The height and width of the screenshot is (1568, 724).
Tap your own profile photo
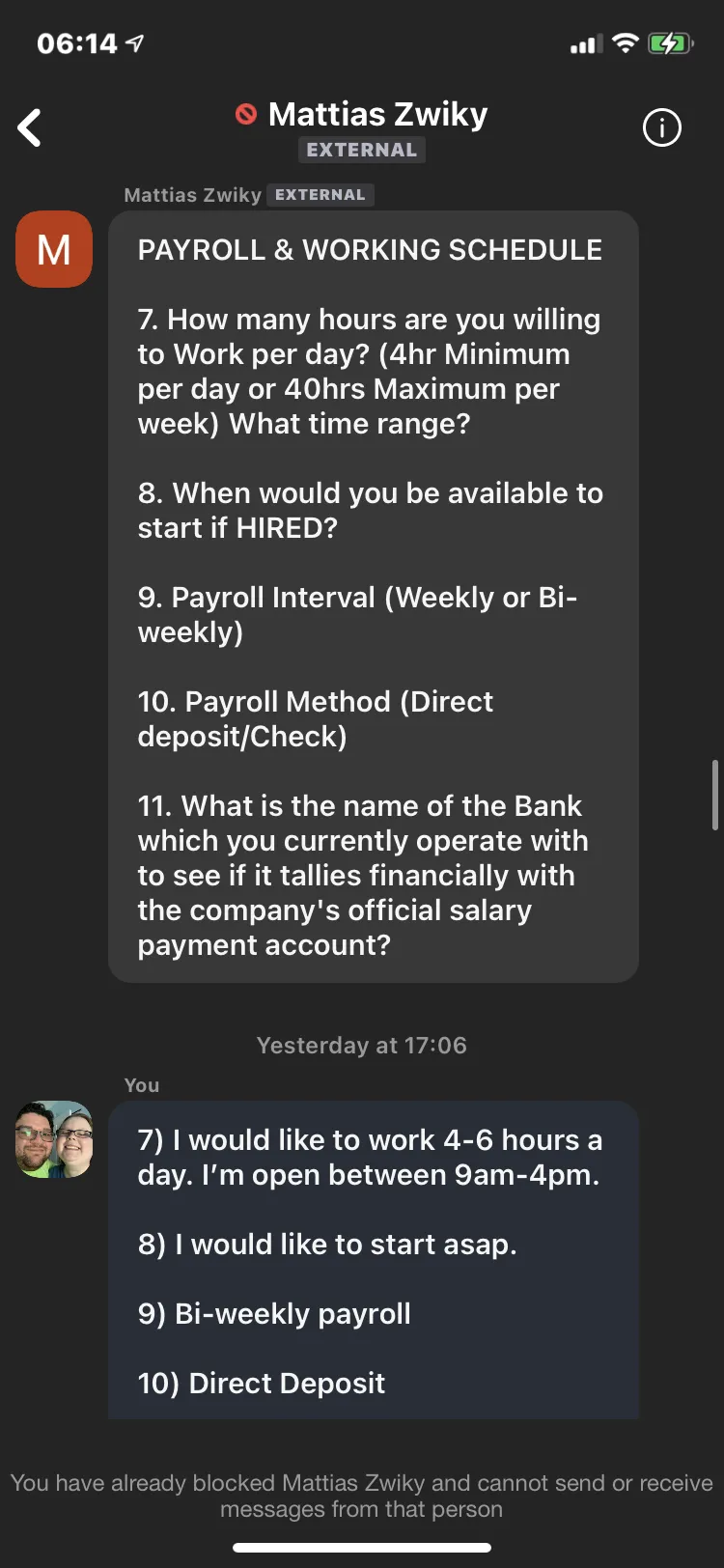pos(54,1139)
